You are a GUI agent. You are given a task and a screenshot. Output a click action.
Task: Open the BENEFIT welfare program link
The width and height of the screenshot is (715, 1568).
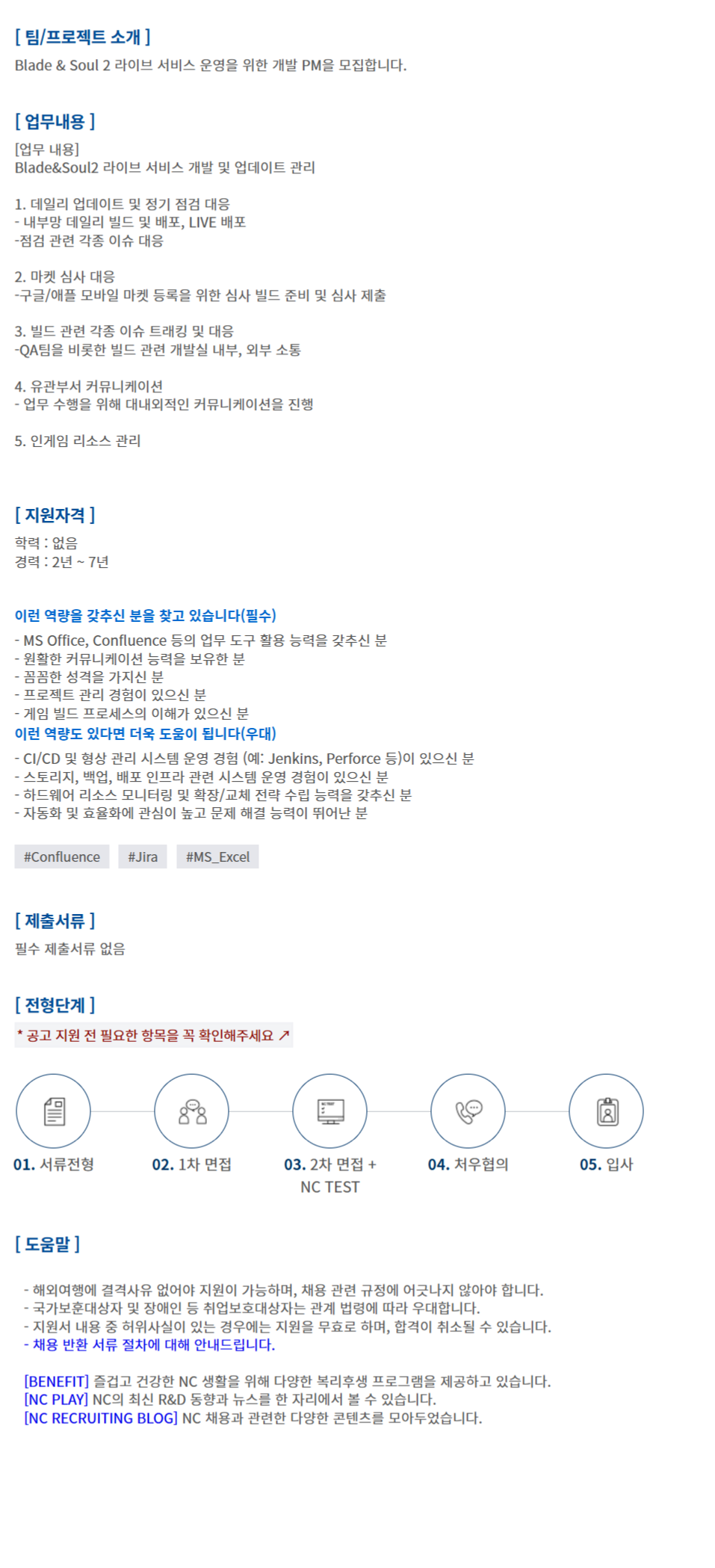[x=56, y=1381]
